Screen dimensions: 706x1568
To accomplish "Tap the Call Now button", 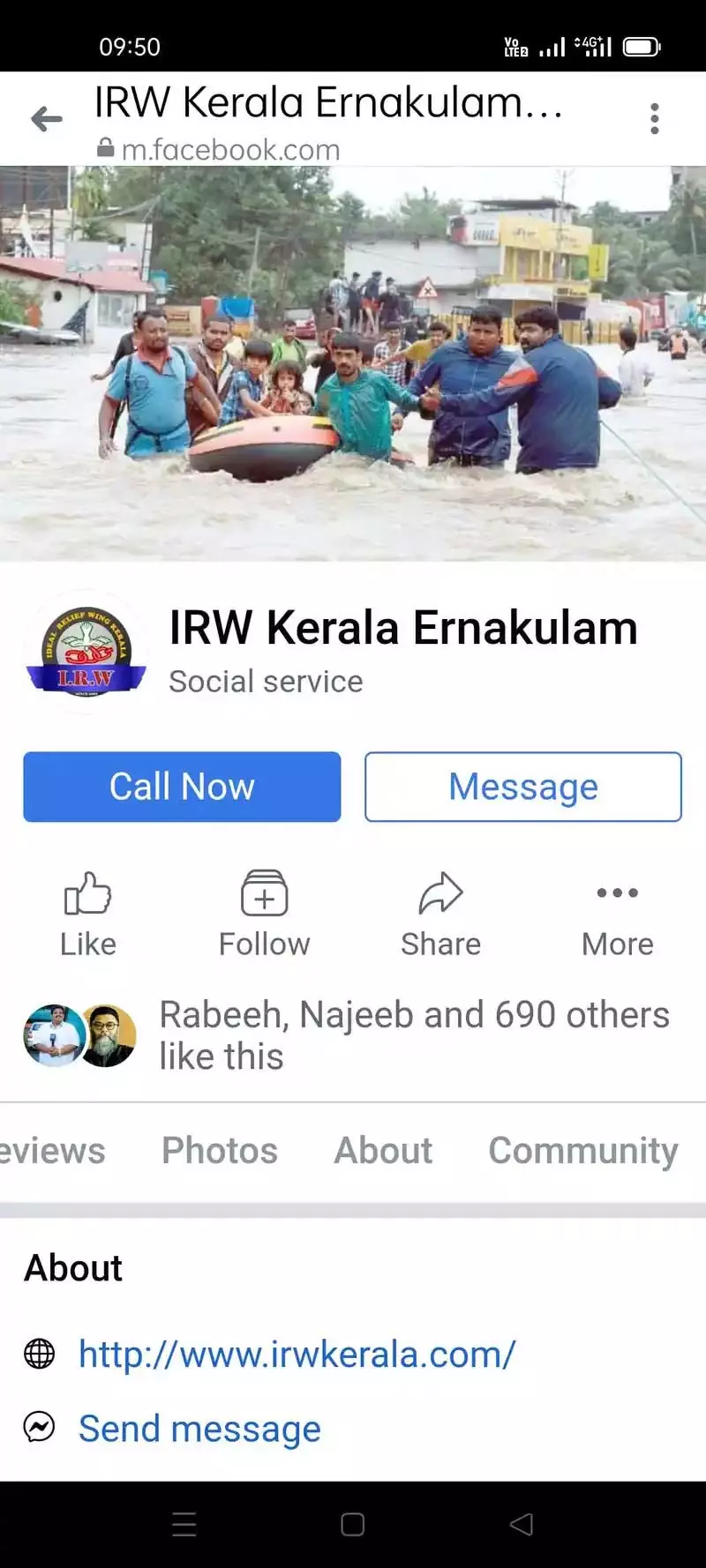I will point(182,787).
